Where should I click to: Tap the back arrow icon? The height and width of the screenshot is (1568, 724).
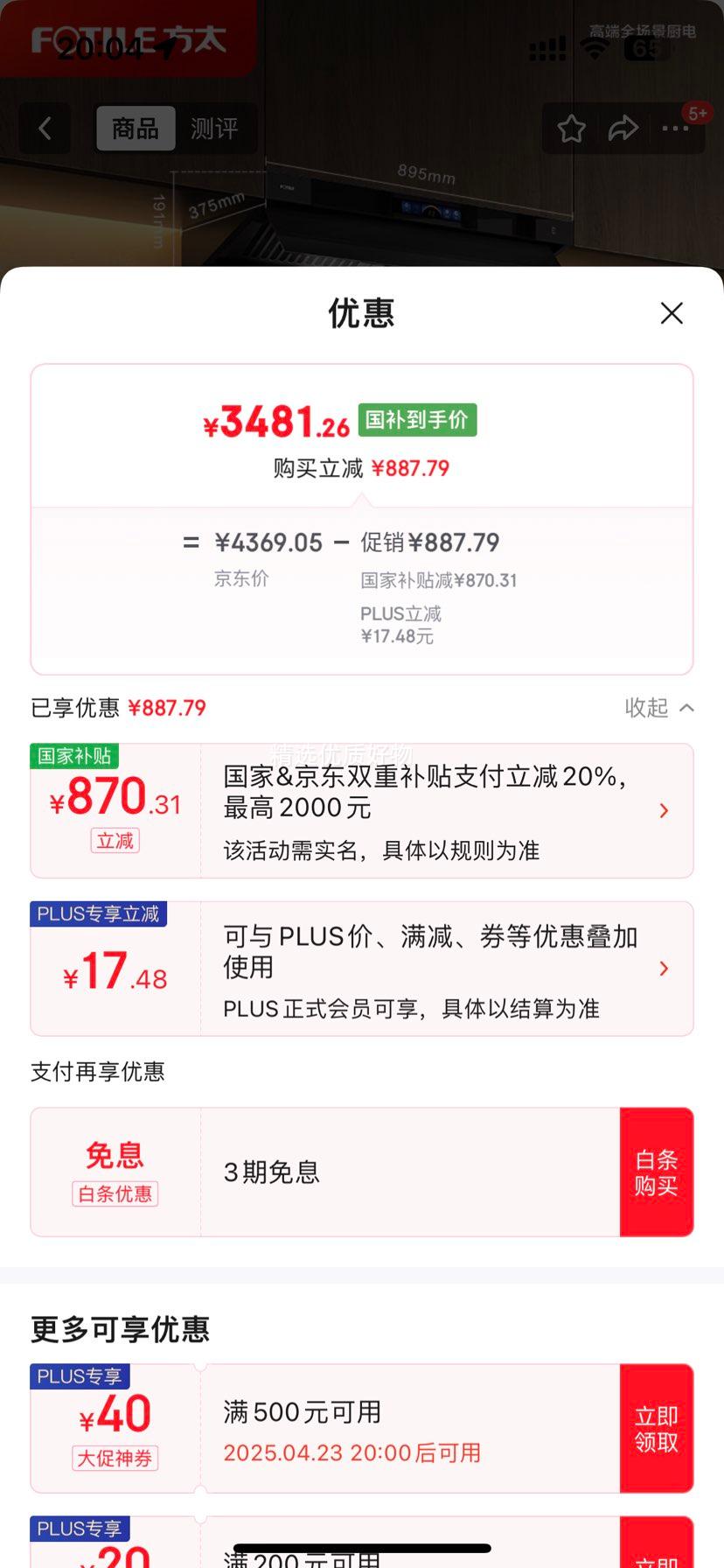45,128
